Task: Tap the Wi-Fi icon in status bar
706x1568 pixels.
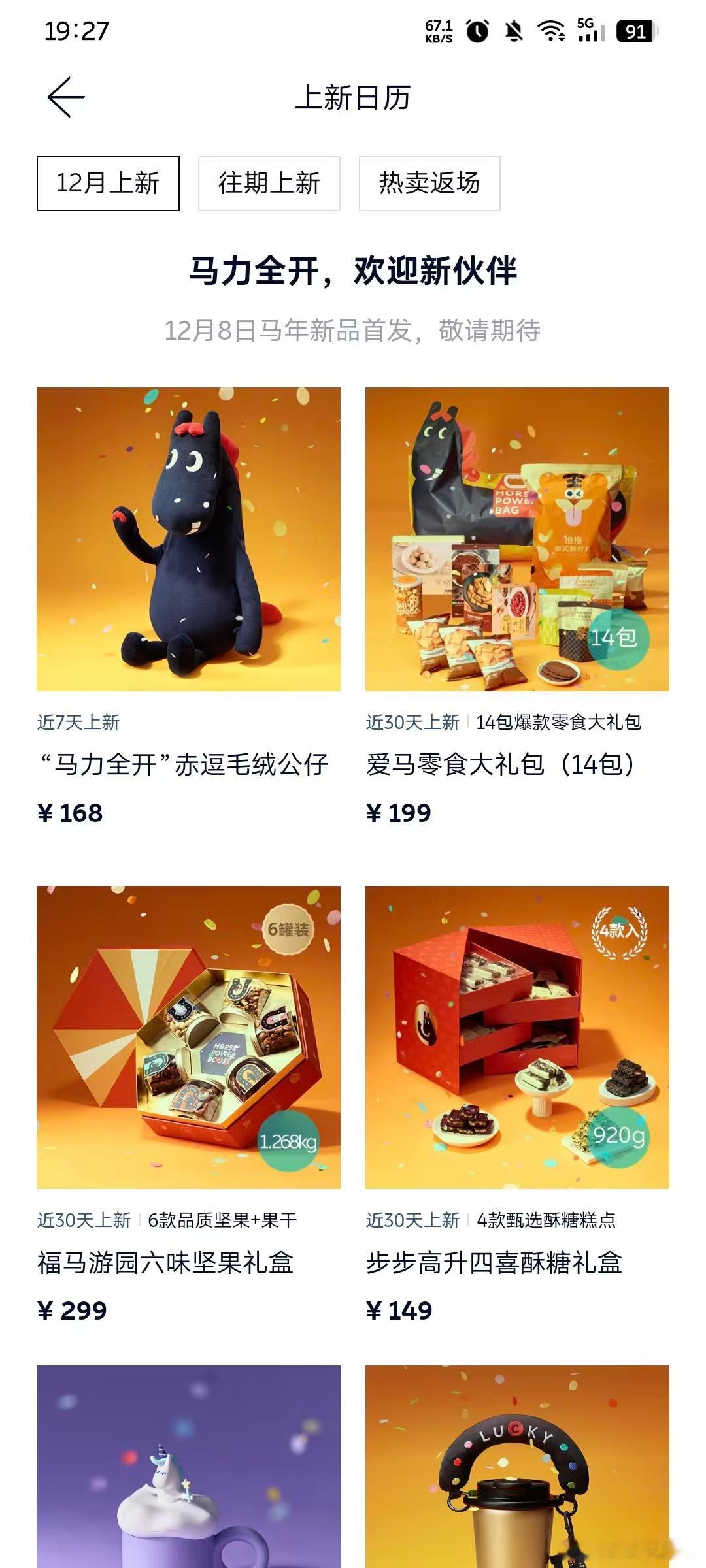Action: pyautogui.click(x=552, y=30)
